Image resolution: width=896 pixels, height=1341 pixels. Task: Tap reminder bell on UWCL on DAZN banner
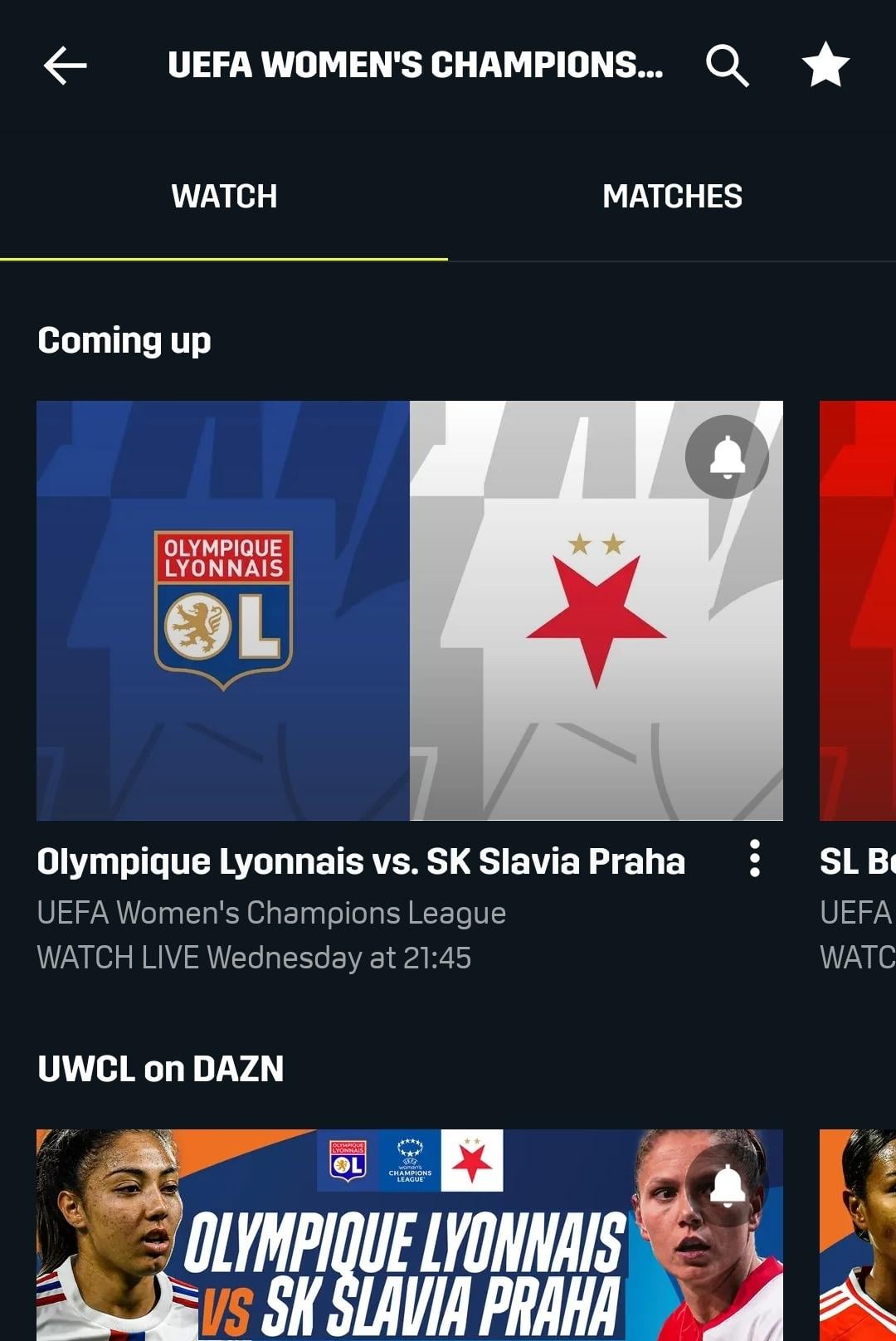pos(727,1185)
